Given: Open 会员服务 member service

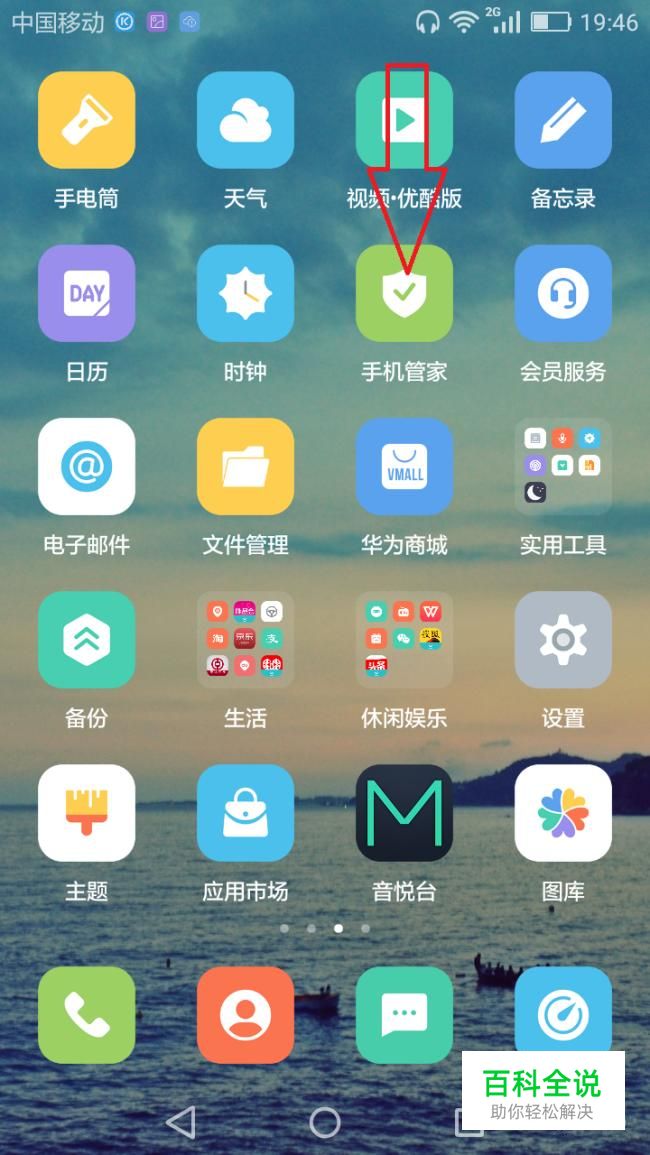Looking at the screenshot, I should (563, 293).
